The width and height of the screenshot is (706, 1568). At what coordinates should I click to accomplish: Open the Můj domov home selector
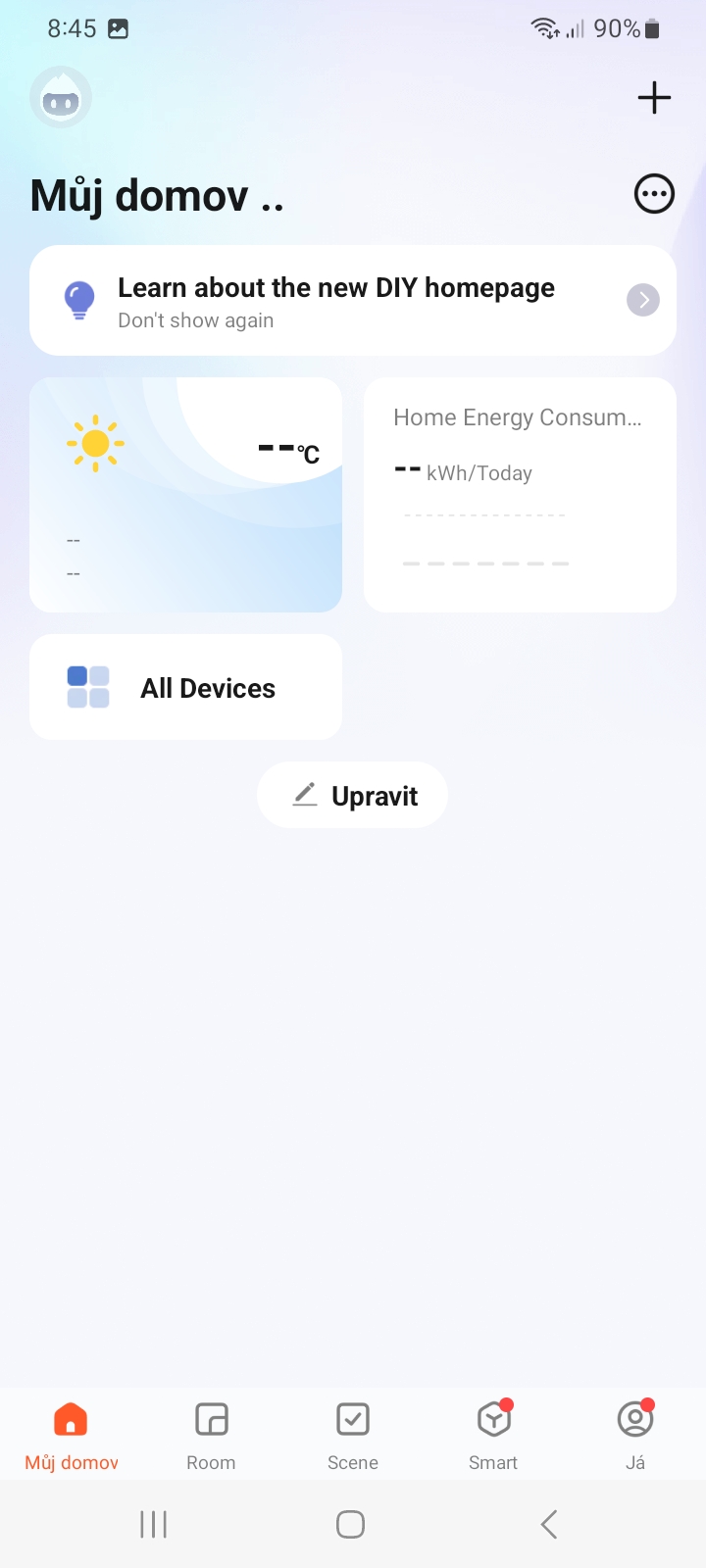157,194
